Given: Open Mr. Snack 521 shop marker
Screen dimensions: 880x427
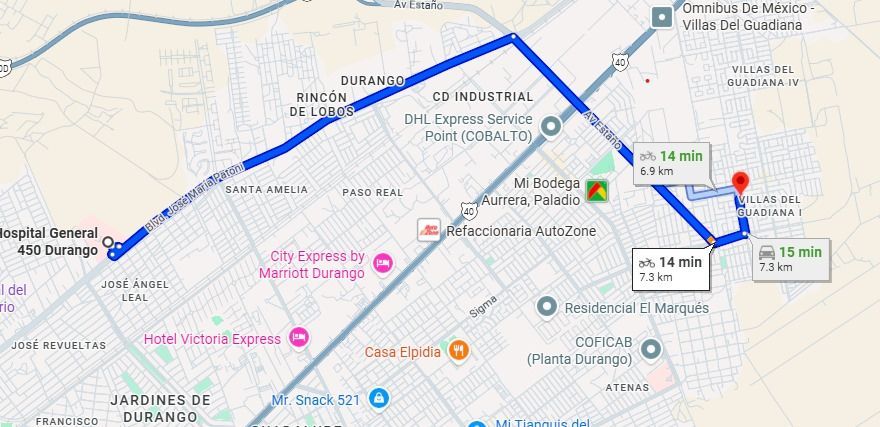Looking at the screenshot, I should 378,399.
